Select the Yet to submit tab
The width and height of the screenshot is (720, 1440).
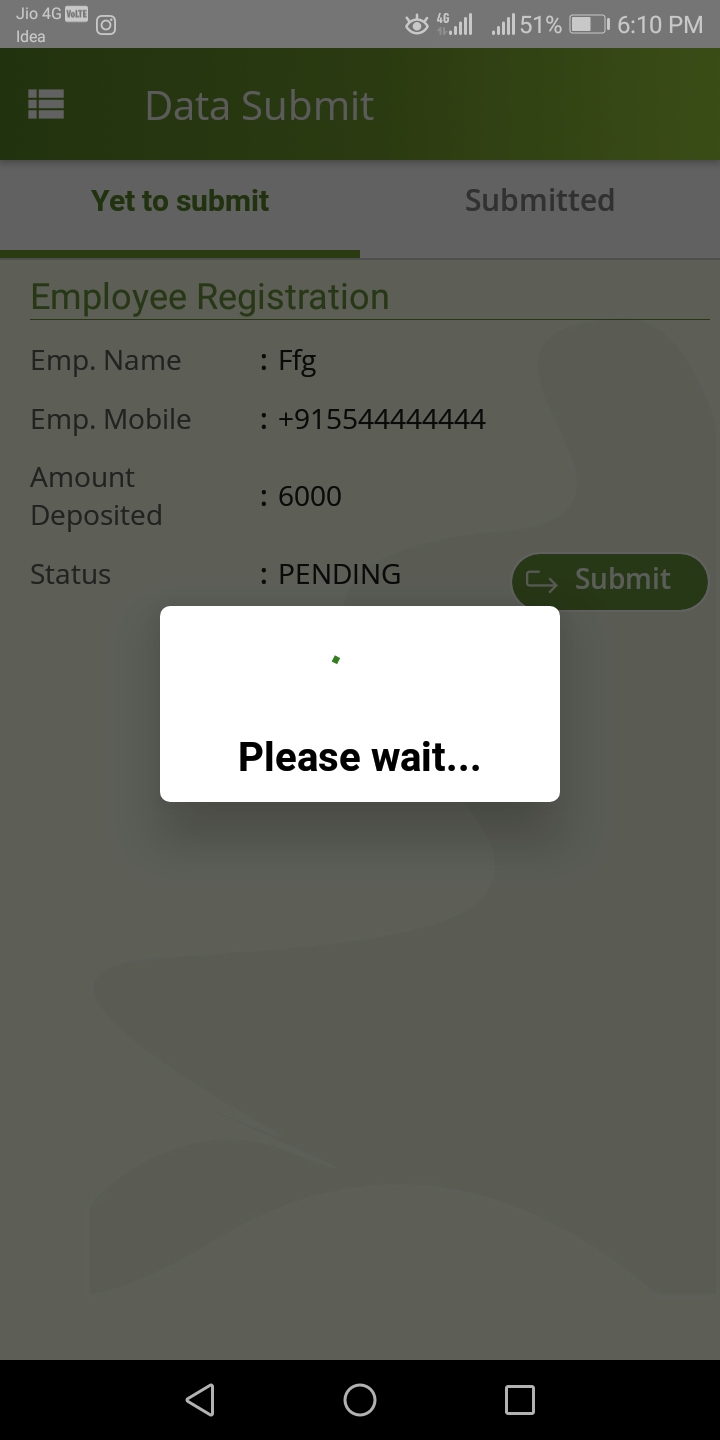[180, 200]
